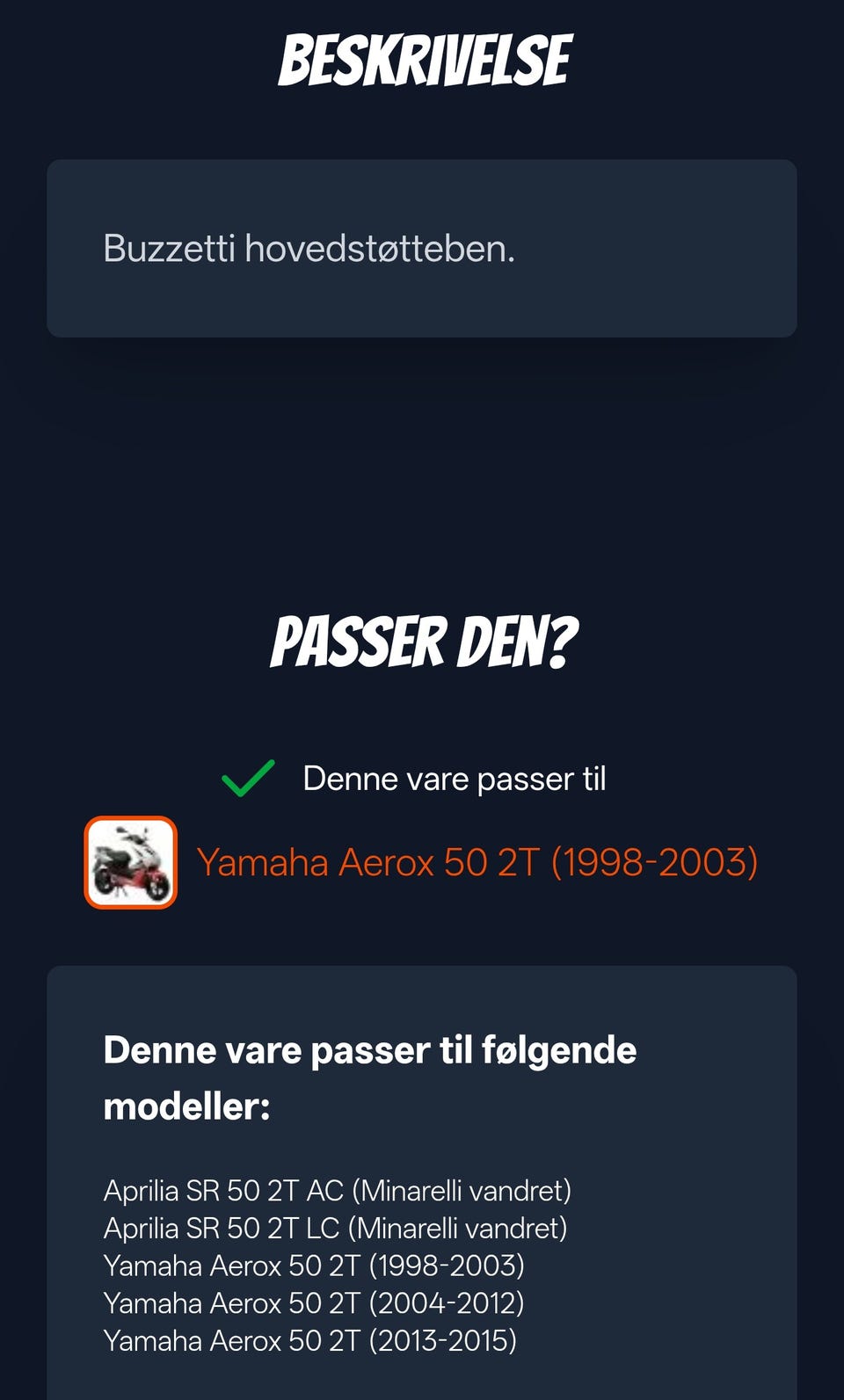Open the orange Yamaha Aerox 50 2T (1998-2003) link
This screenshot has width=844, height=1400.
click(x=477, y=862)
